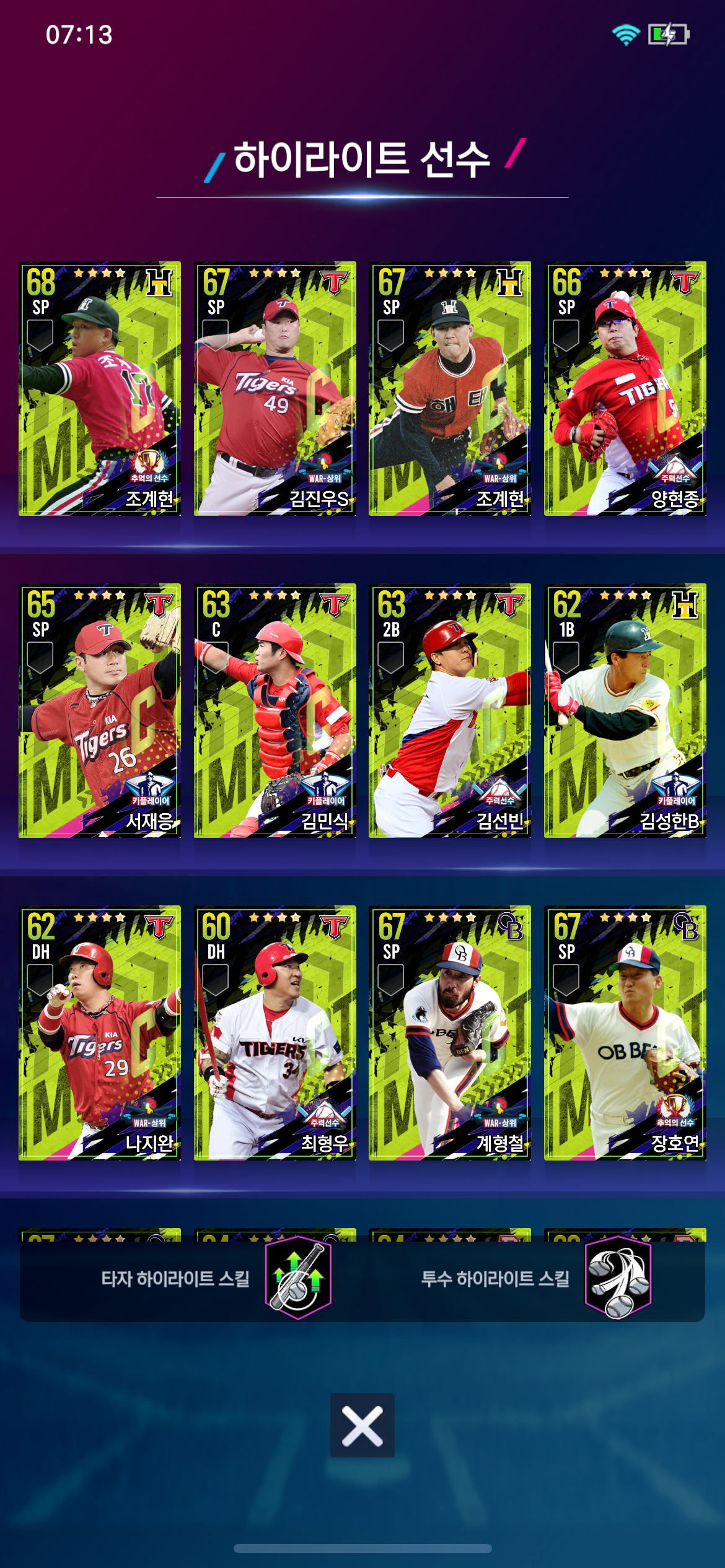Close the highlight players screen
Screen dimensions: 725x1568
pyautogui.click(x=362, y=1425)
